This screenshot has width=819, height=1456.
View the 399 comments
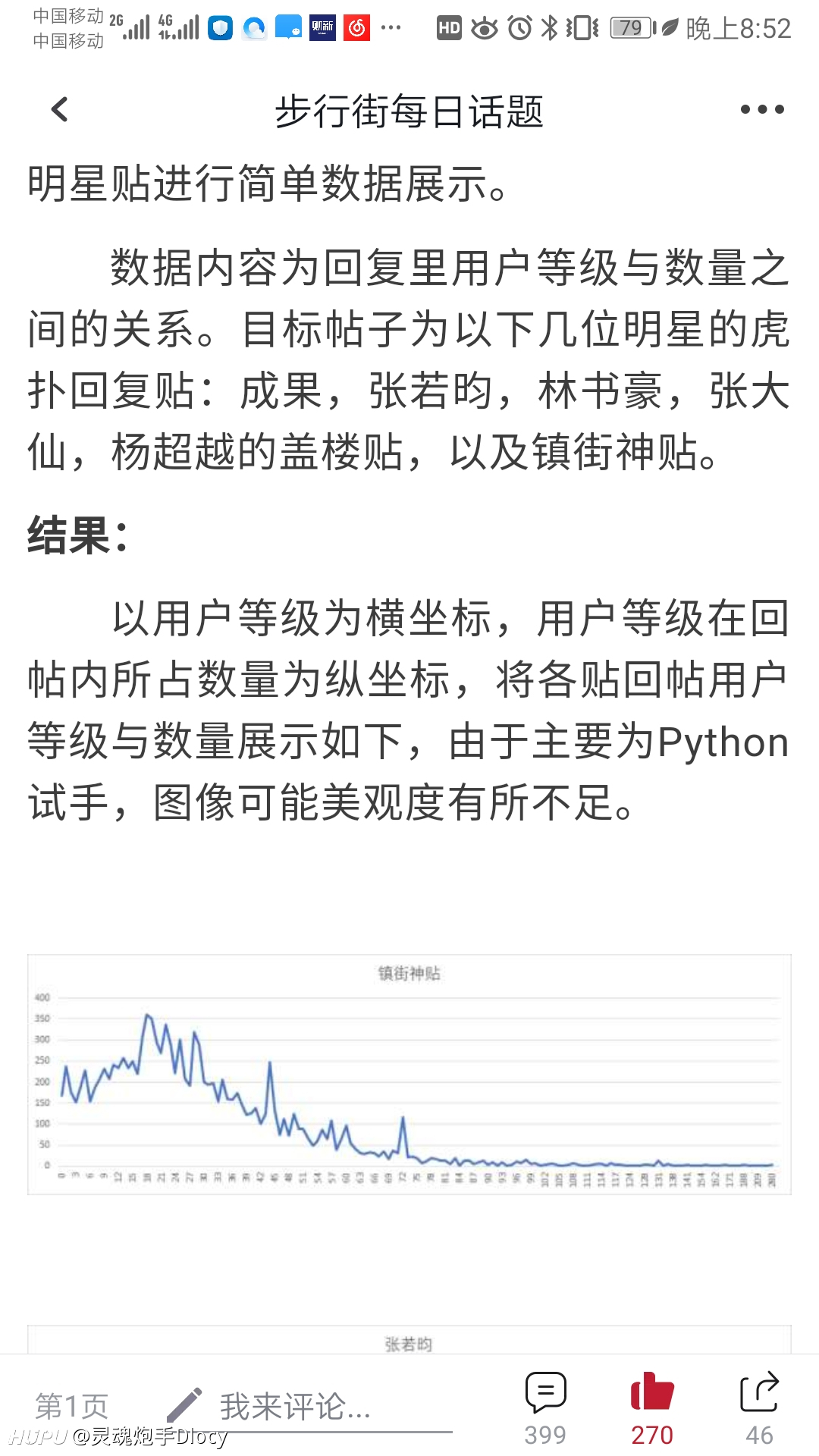[x=545, y=1408]
